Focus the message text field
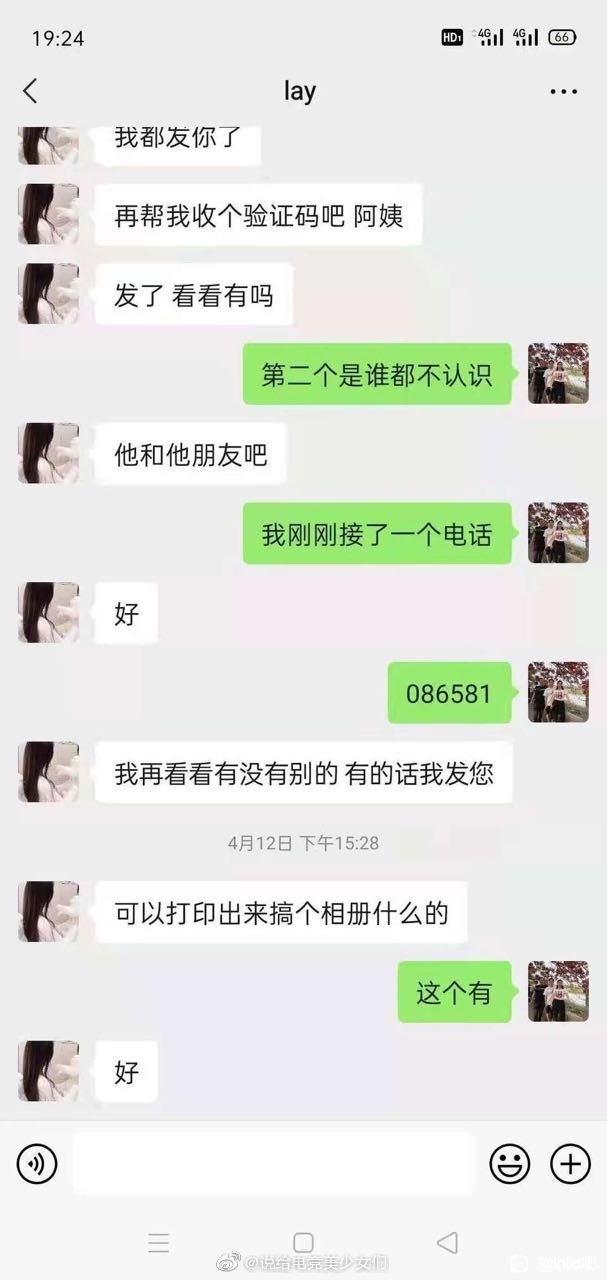 pyautogui.click(x=272, y=1163)
